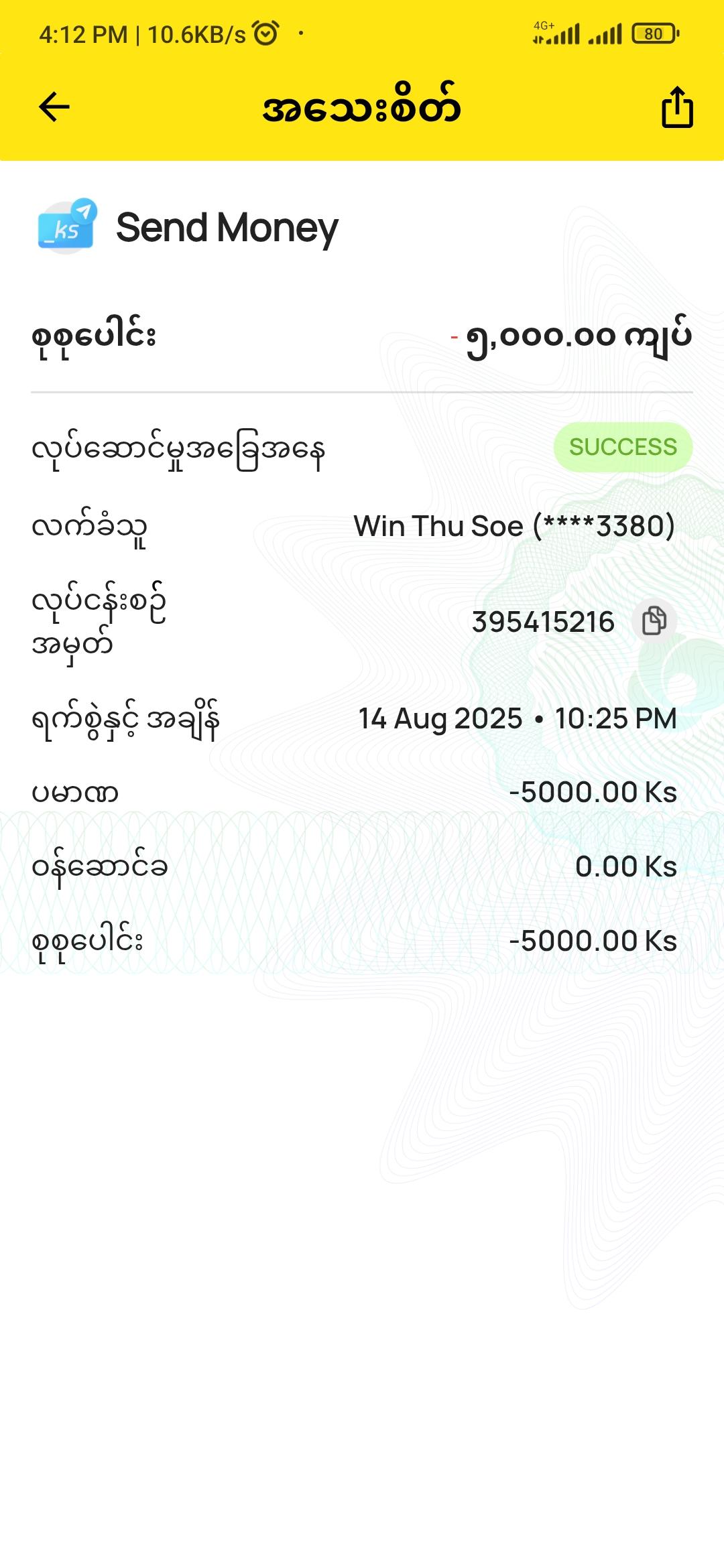This screenshot has width=724, height=1568.
Task: Go back using the top-left arrow
Action: (x=54, y=107)
